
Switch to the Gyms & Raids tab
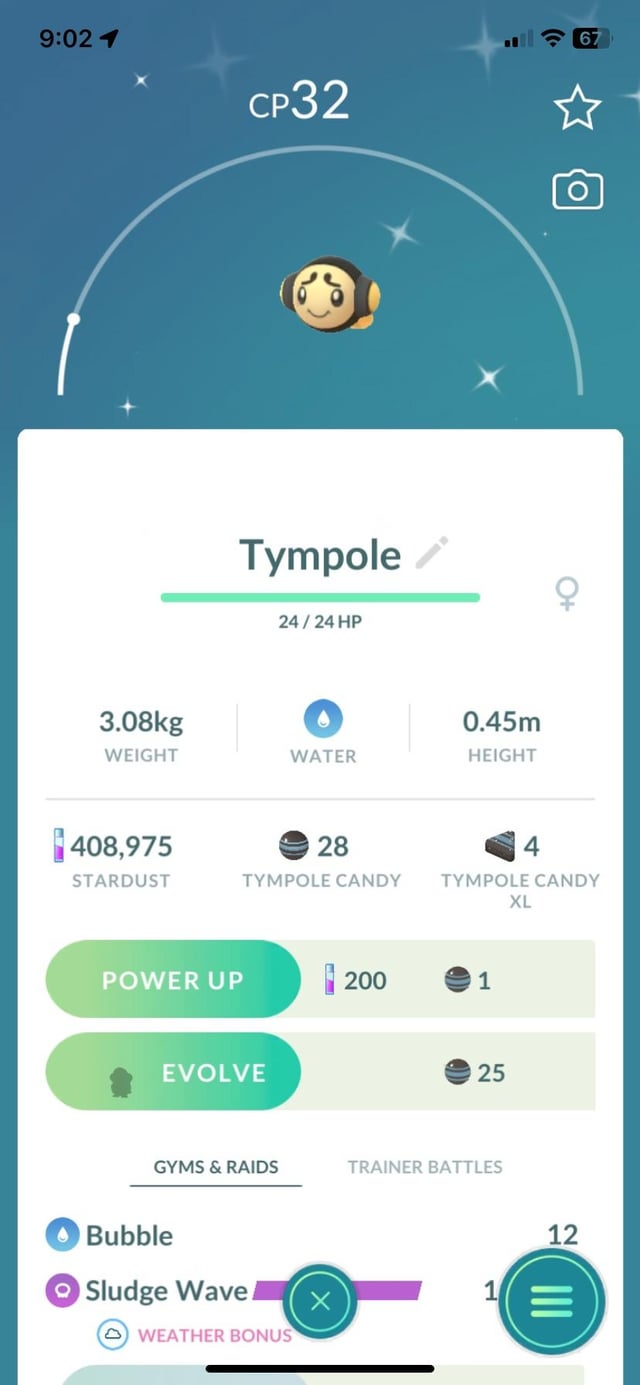[216, 1166]
